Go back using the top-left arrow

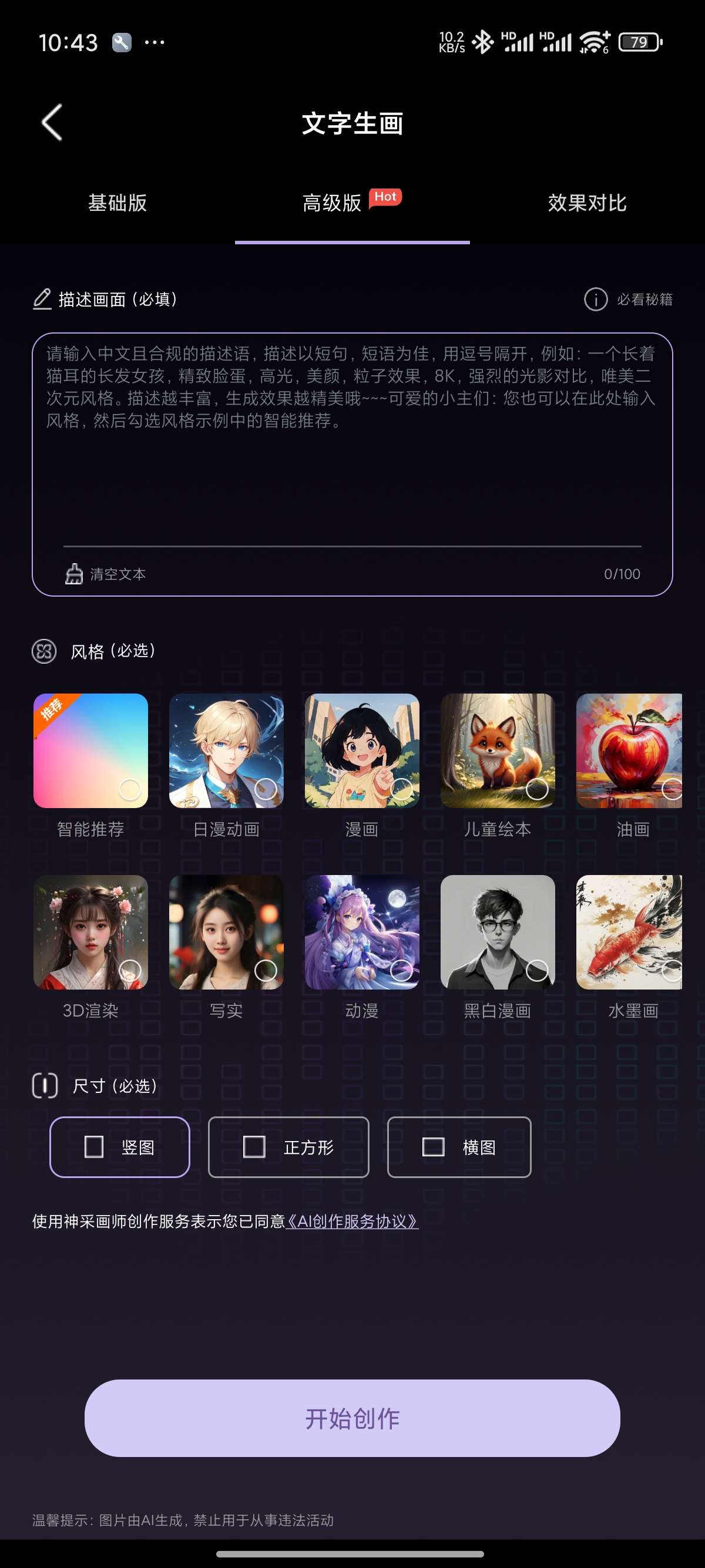click(52, 122)
